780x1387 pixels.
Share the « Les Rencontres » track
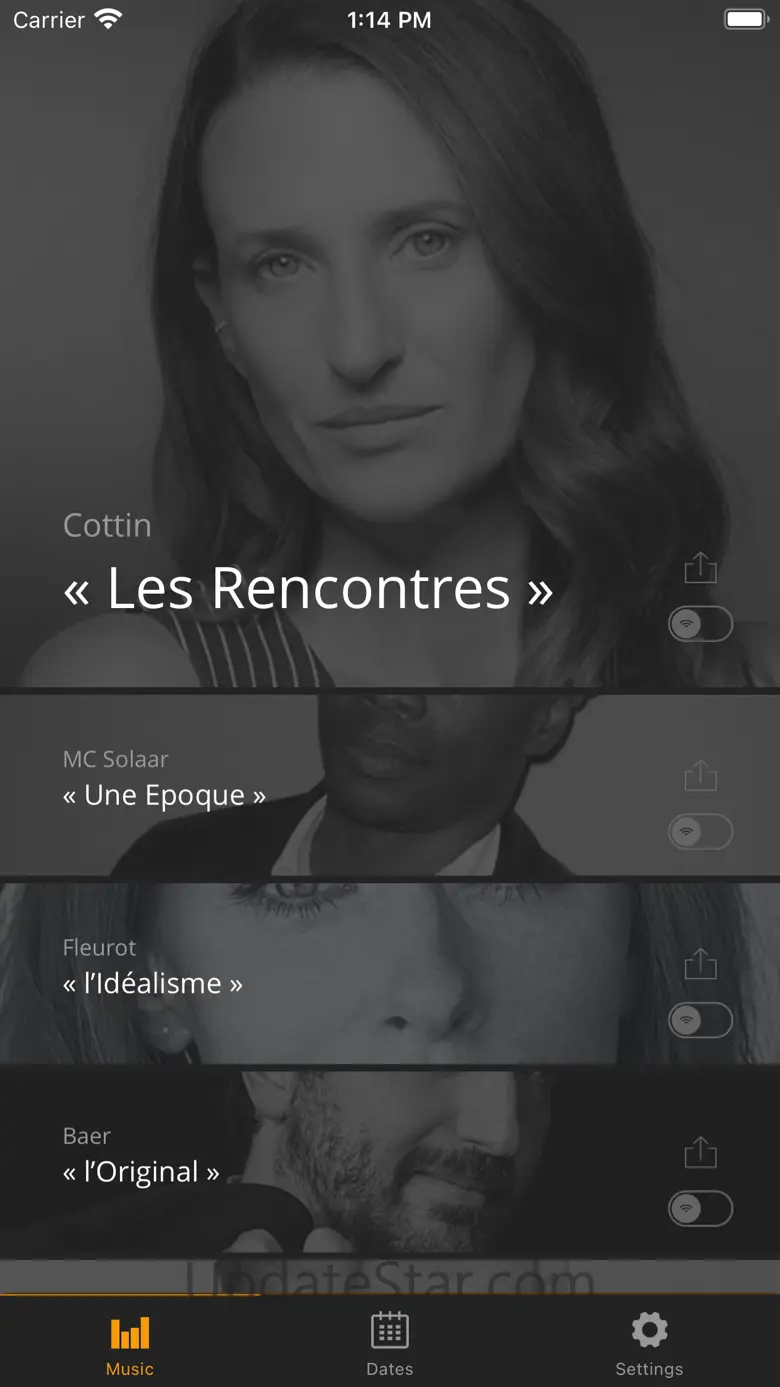click(x=700, y=567)
